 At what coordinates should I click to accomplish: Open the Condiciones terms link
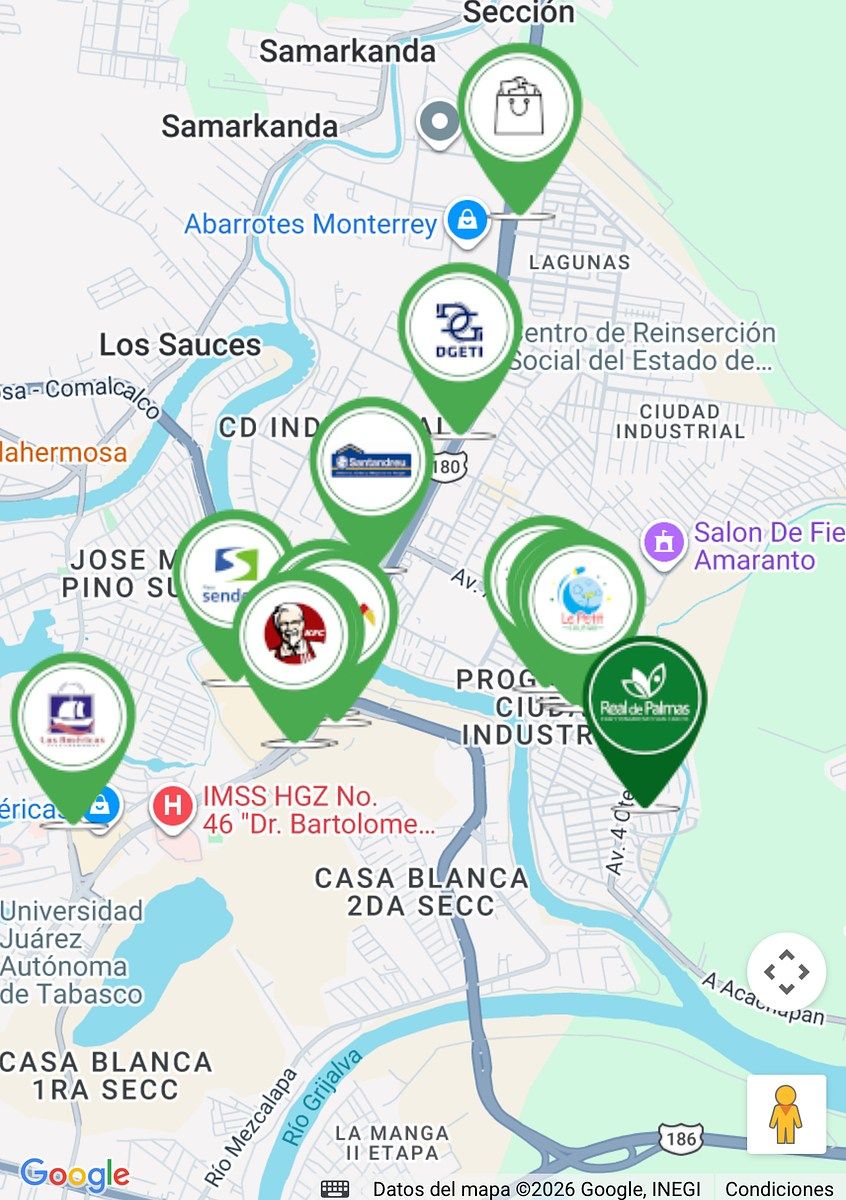coord(779,1189)
